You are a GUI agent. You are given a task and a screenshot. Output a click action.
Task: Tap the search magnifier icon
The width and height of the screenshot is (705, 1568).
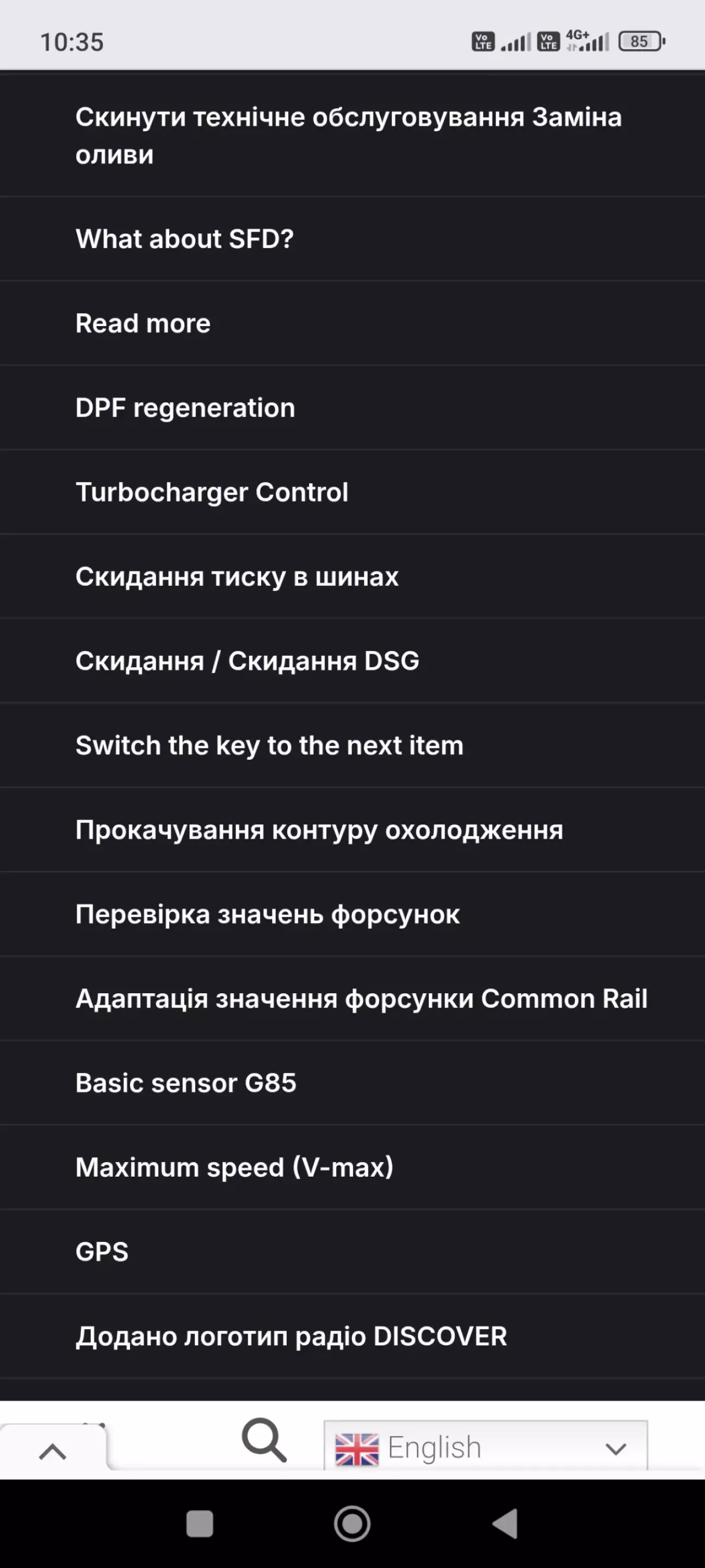(264, 1440)
